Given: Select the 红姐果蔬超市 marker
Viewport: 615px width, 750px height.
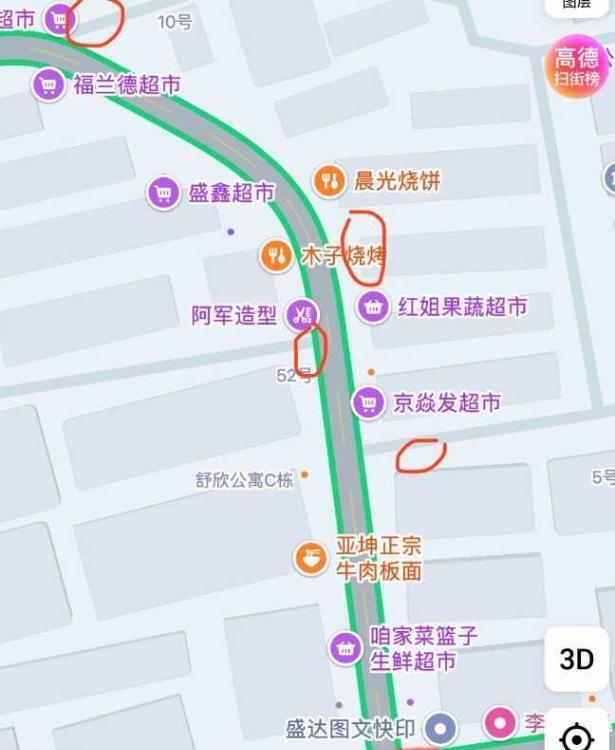Looking at the screenshot, I should coord(373,306).
